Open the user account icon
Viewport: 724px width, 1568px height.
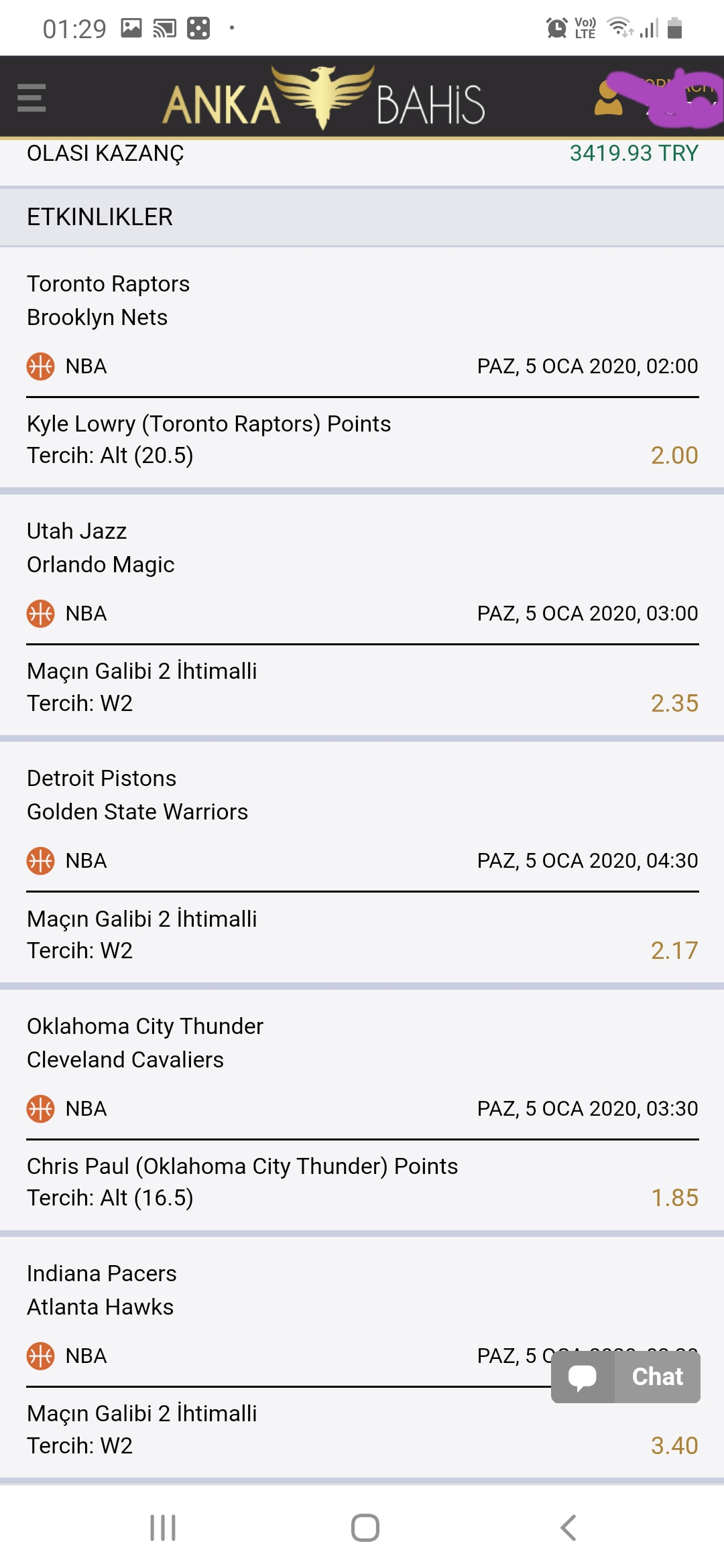(609, 98)
